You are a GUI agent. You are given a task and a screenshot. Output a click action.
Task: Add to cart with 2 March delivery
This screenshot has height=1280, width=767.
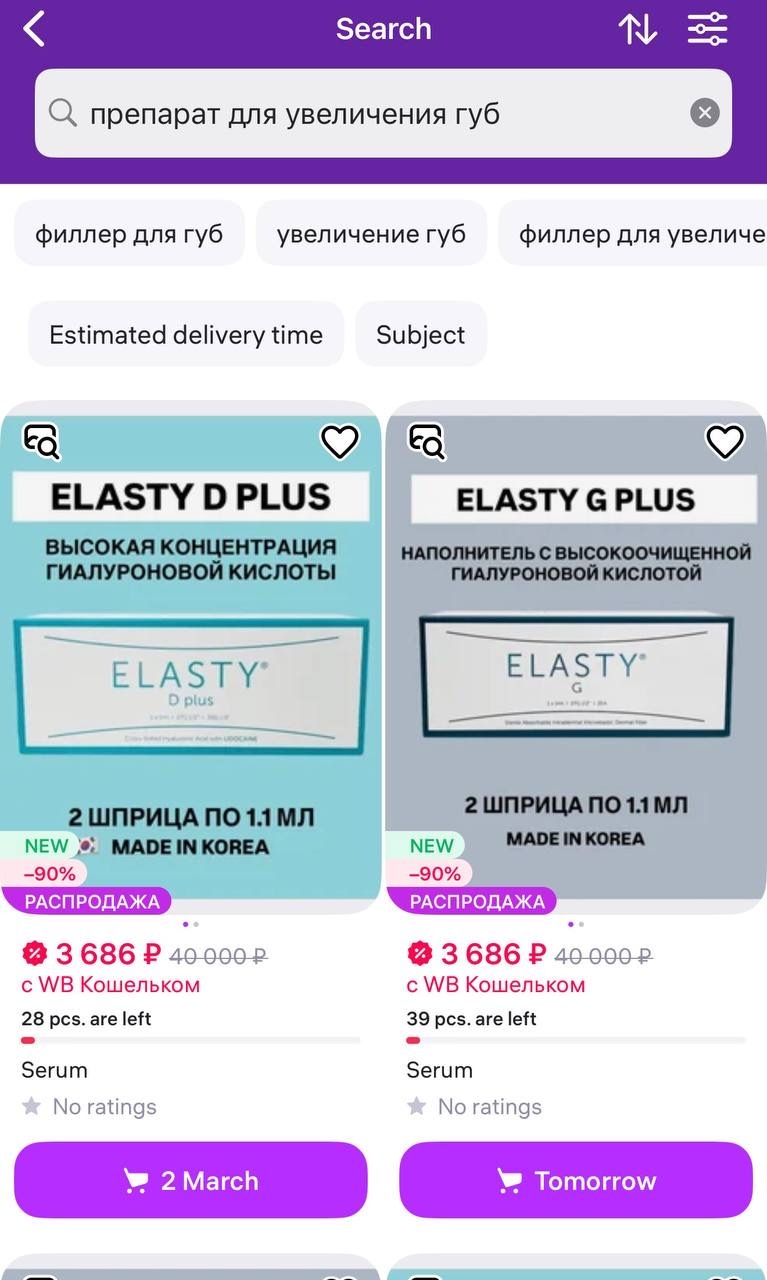(x=190, y=1181)
